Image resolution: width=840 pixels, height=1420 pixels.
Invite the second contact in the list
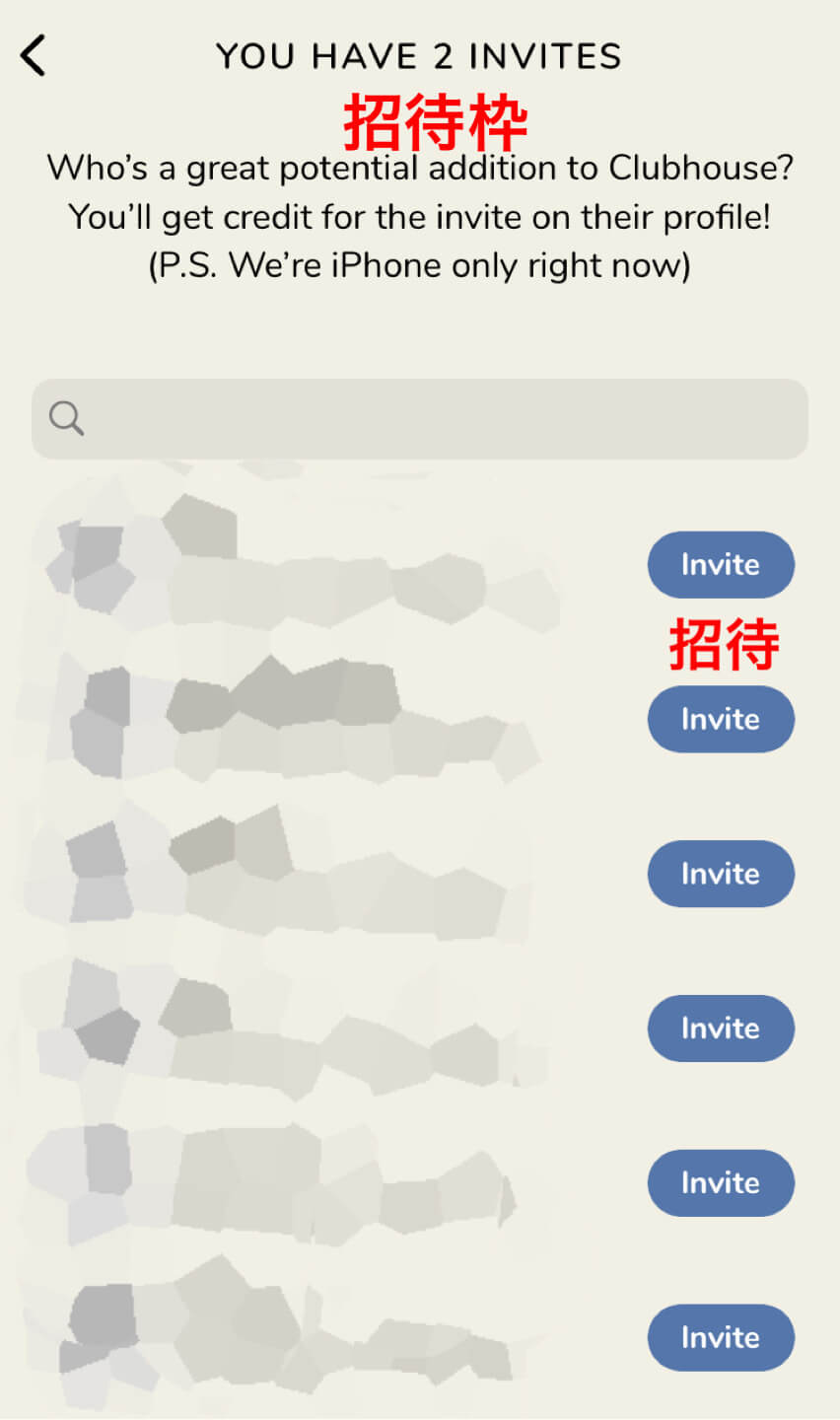[721, 719]
